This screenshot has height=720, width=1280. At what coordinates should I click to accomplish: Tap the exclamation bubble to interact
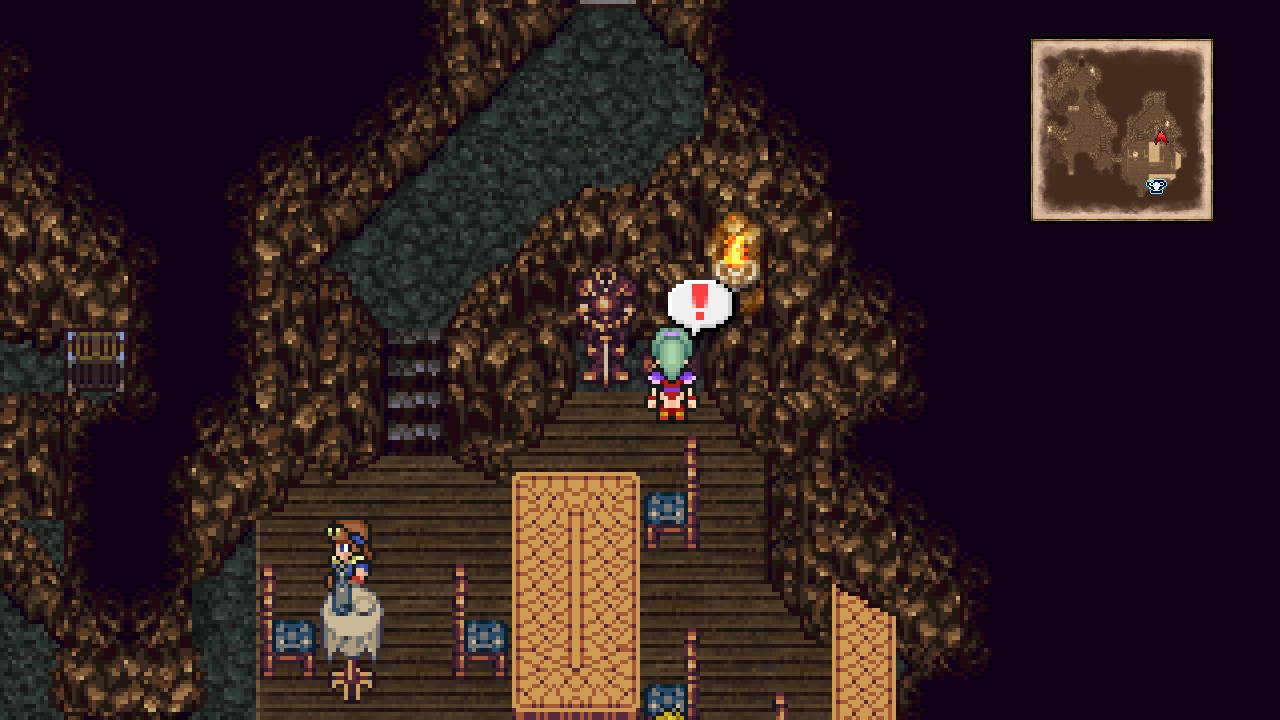(x=698, y=303)
